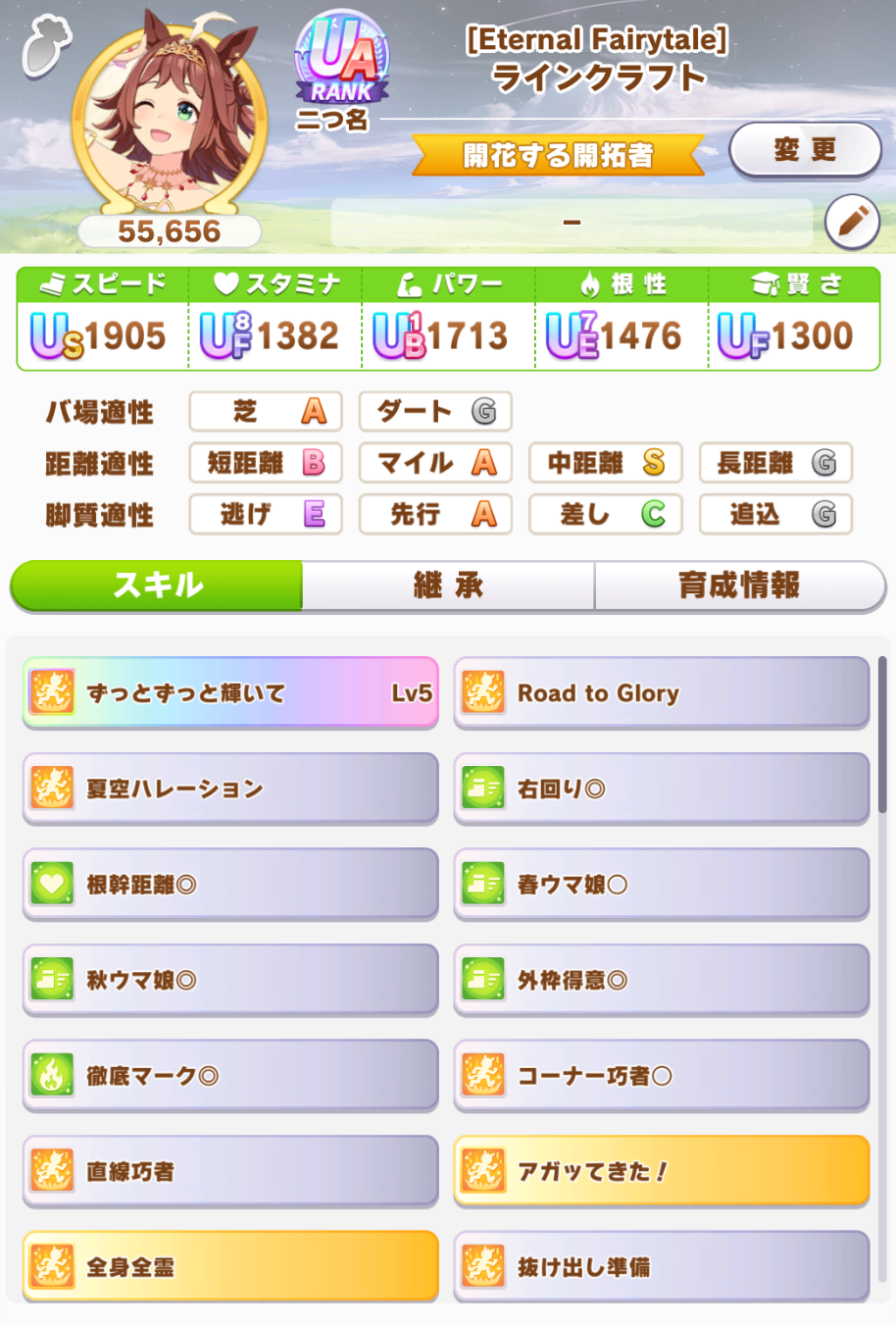The height and width of the screenshot is (1325, 896).
Task: Tap the 変更 button
Action: [805, 149]
